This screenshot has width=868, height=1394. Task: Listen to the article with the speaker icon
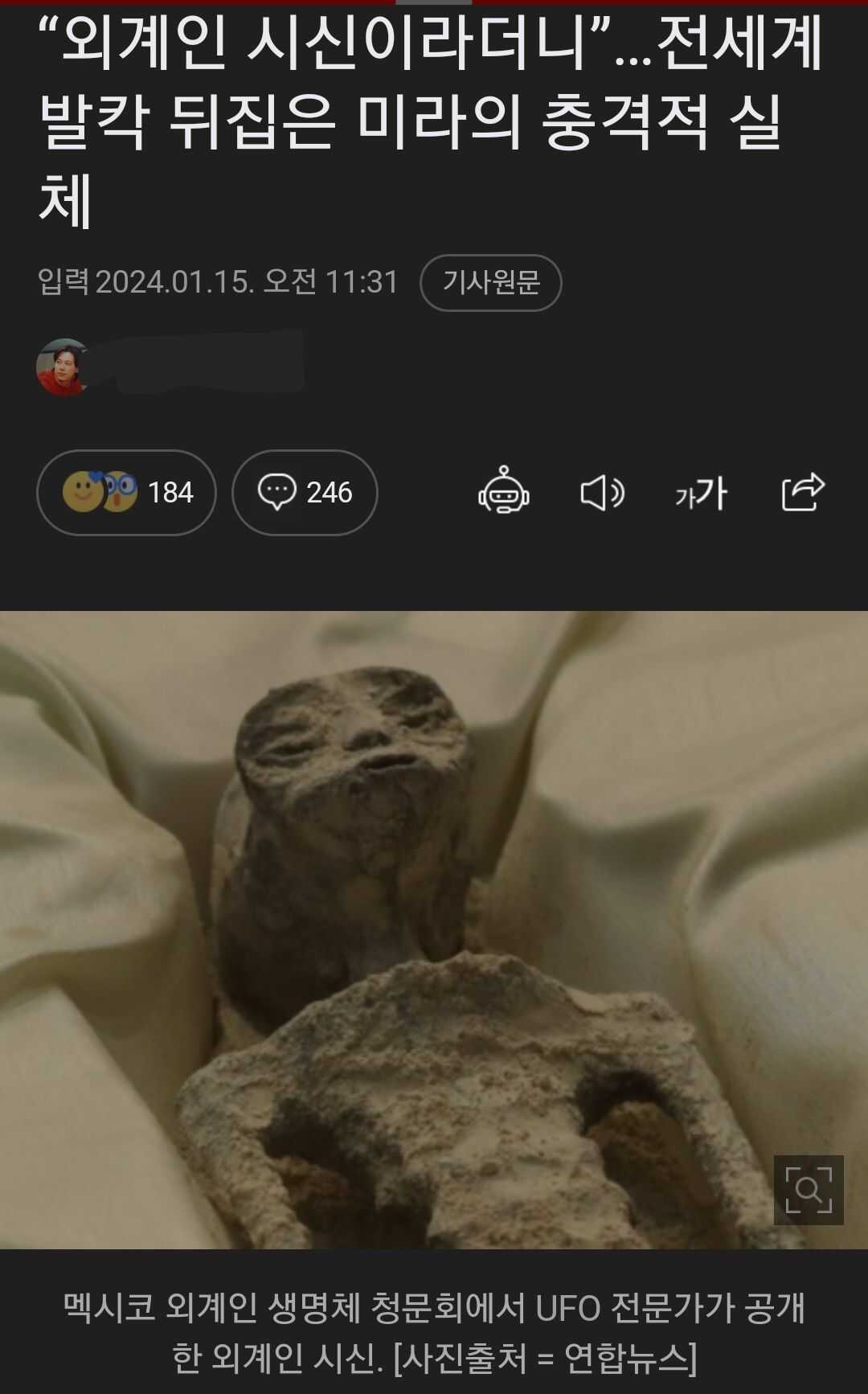pos(602,492)
